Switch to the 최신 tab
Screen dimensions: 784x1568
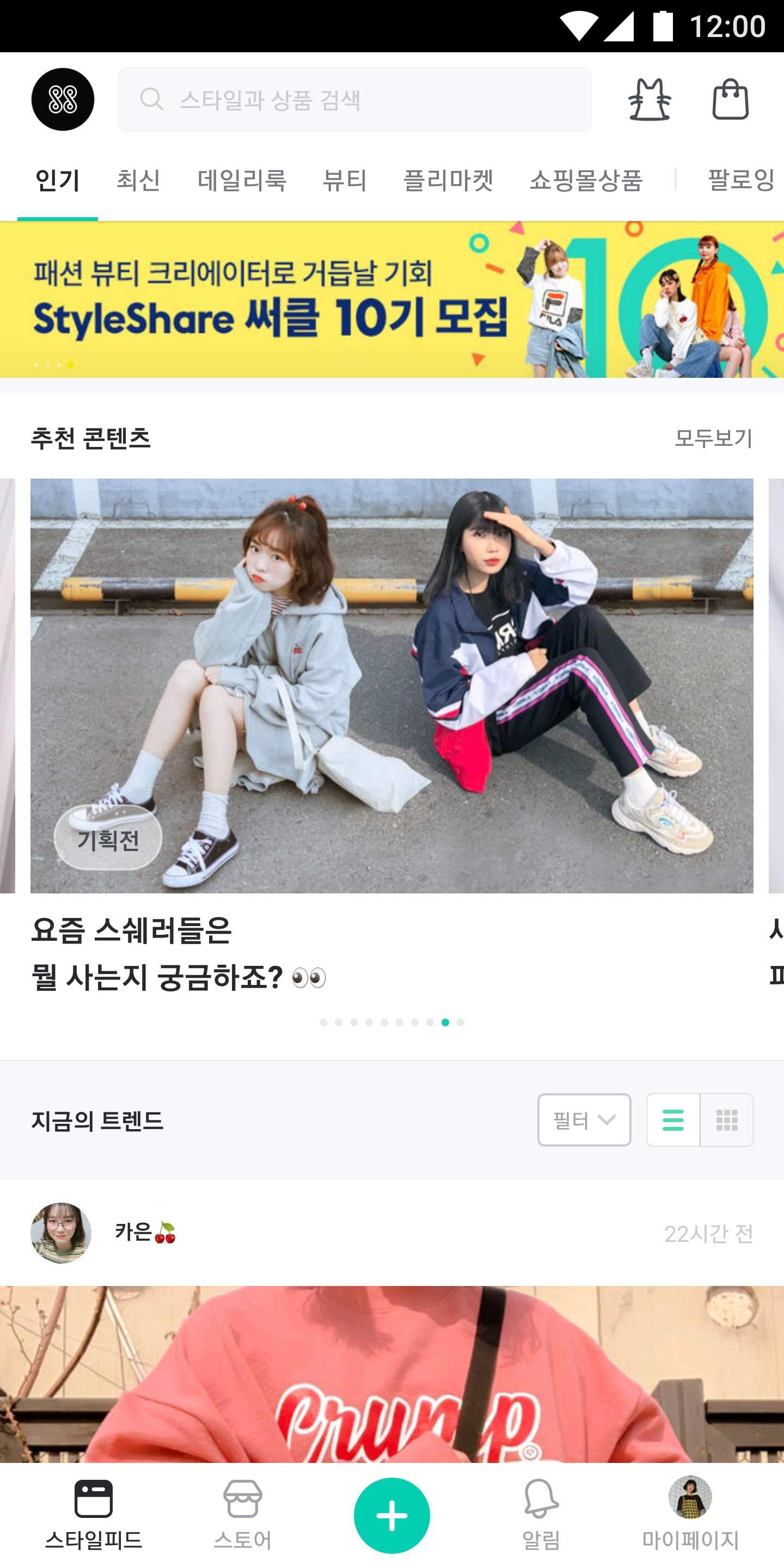pos(138,181)
